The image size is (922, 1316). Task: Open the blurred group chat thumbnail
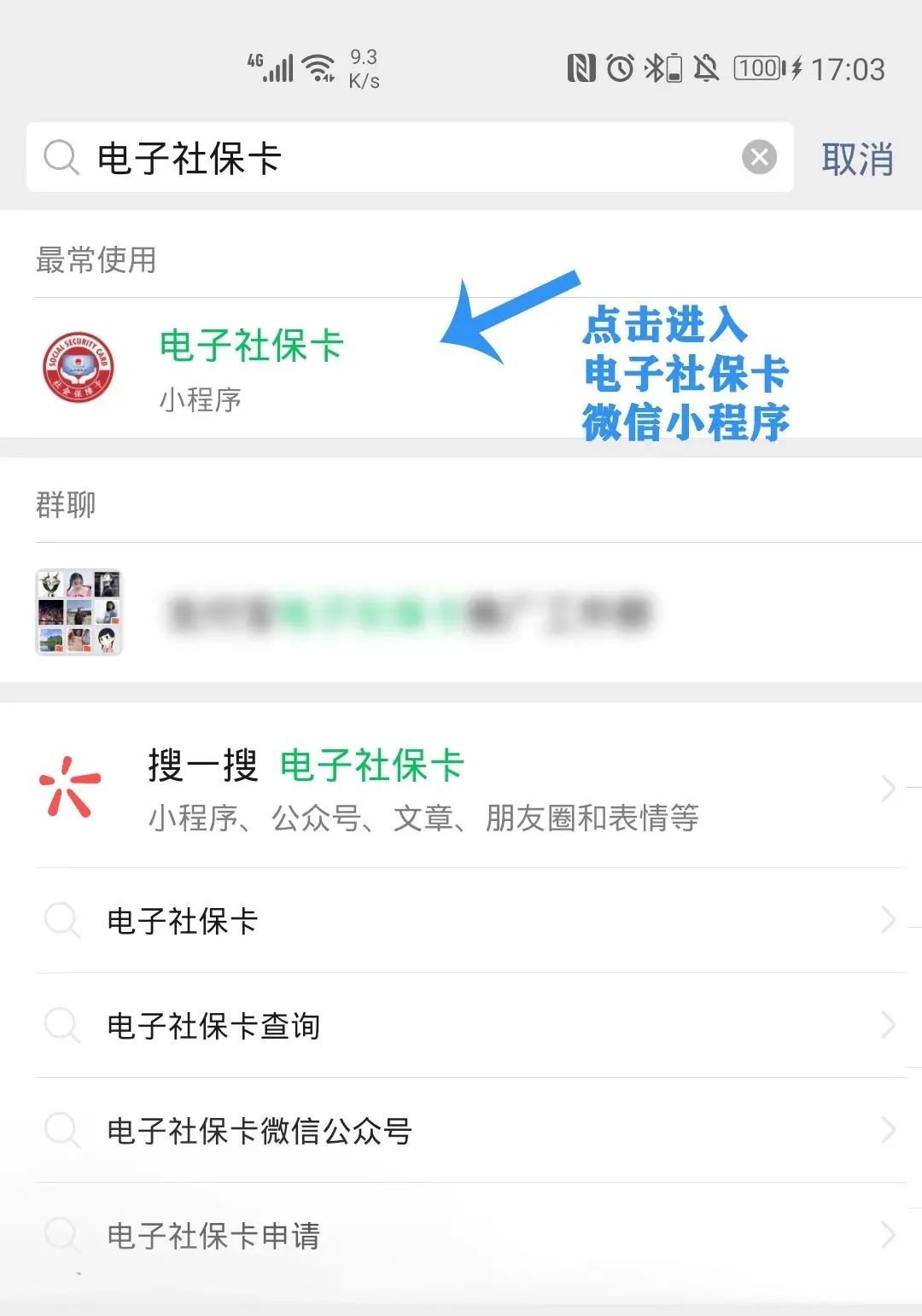(79, 612)
